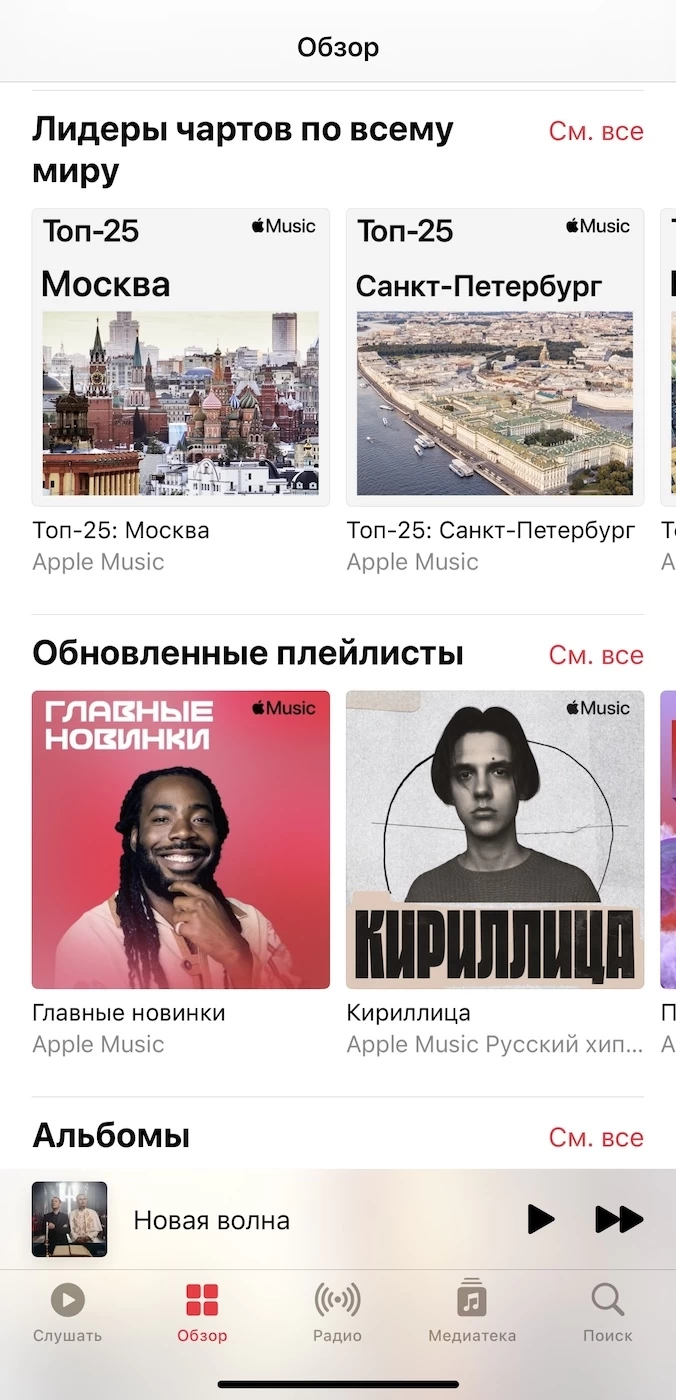This screenshot has width=676, height=1400.
Task: Open the Медиатека tab
Action: click(x=472, y=1313)
